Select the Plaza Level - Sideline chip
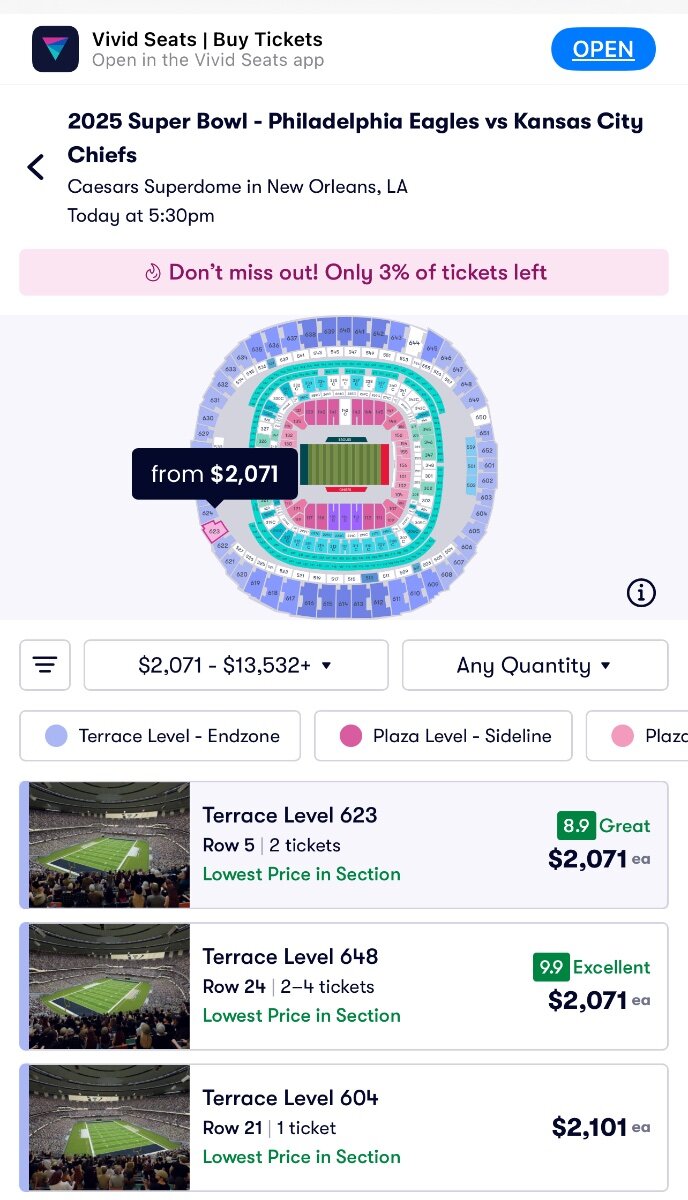This screenshot has height=1200, width=688. [443, 736]
